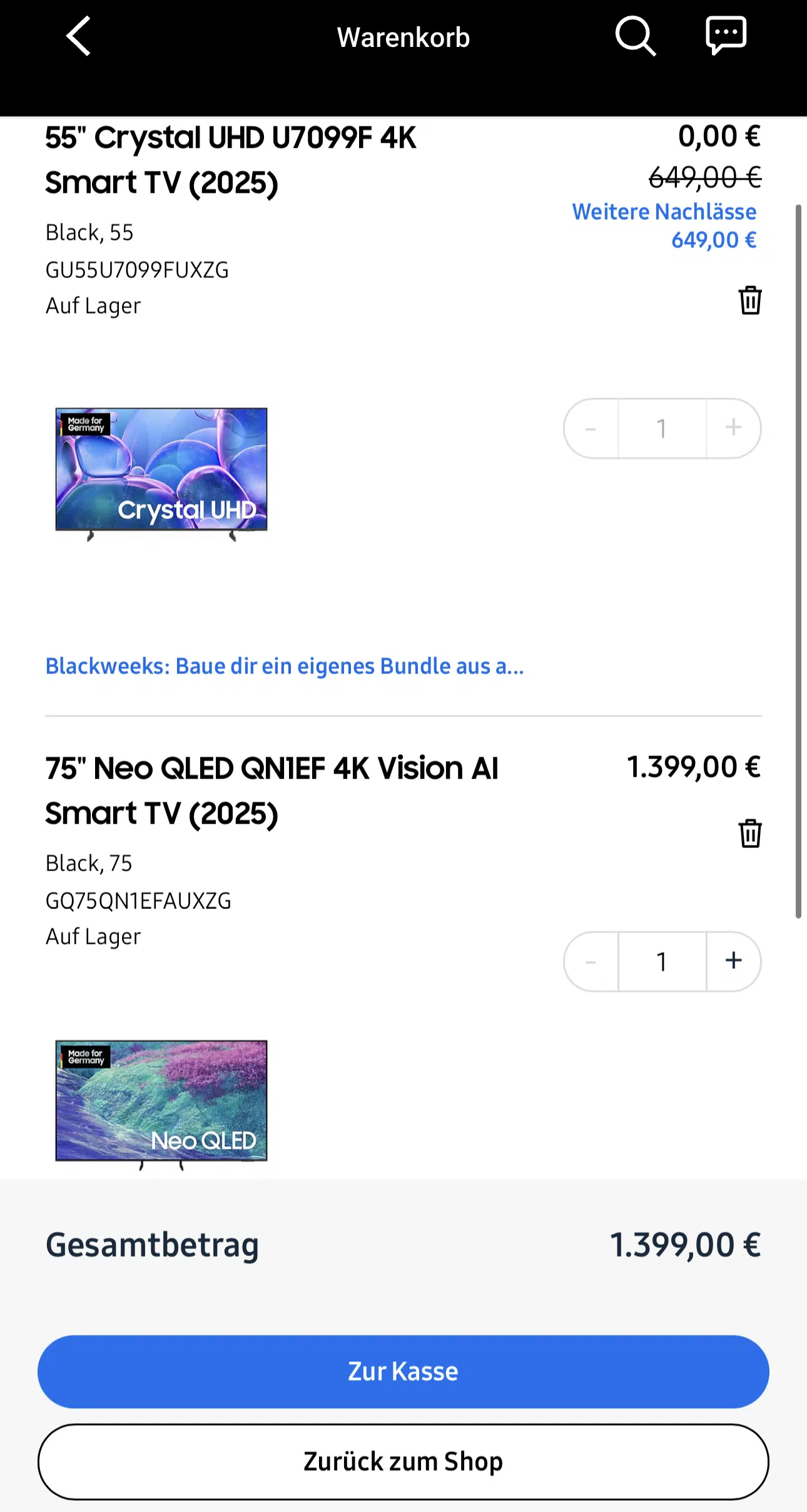View the Crystal UHD TV product image

(161, 474)
